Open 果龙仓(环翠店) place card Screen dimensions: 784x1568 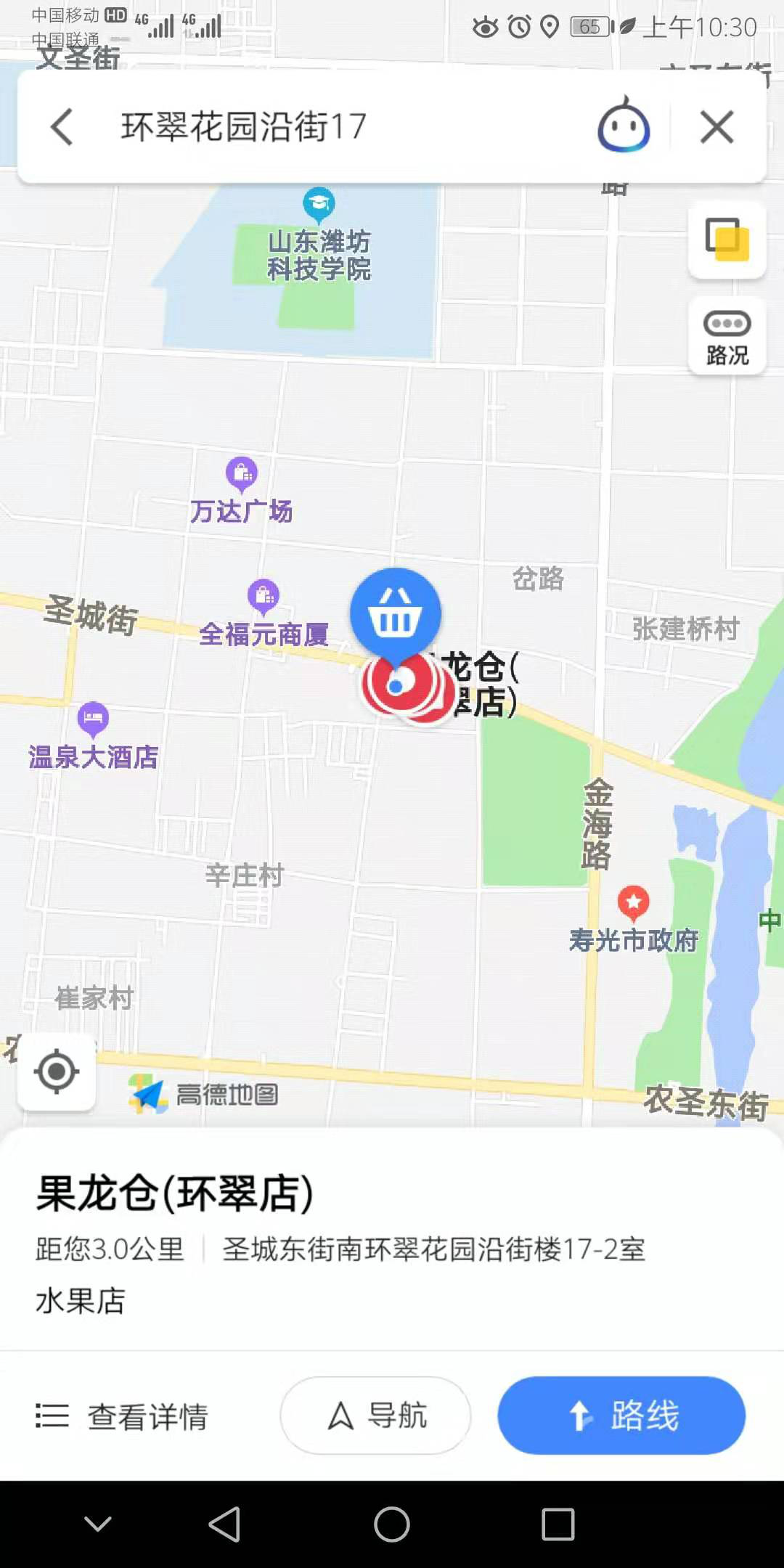[174, 1194]
